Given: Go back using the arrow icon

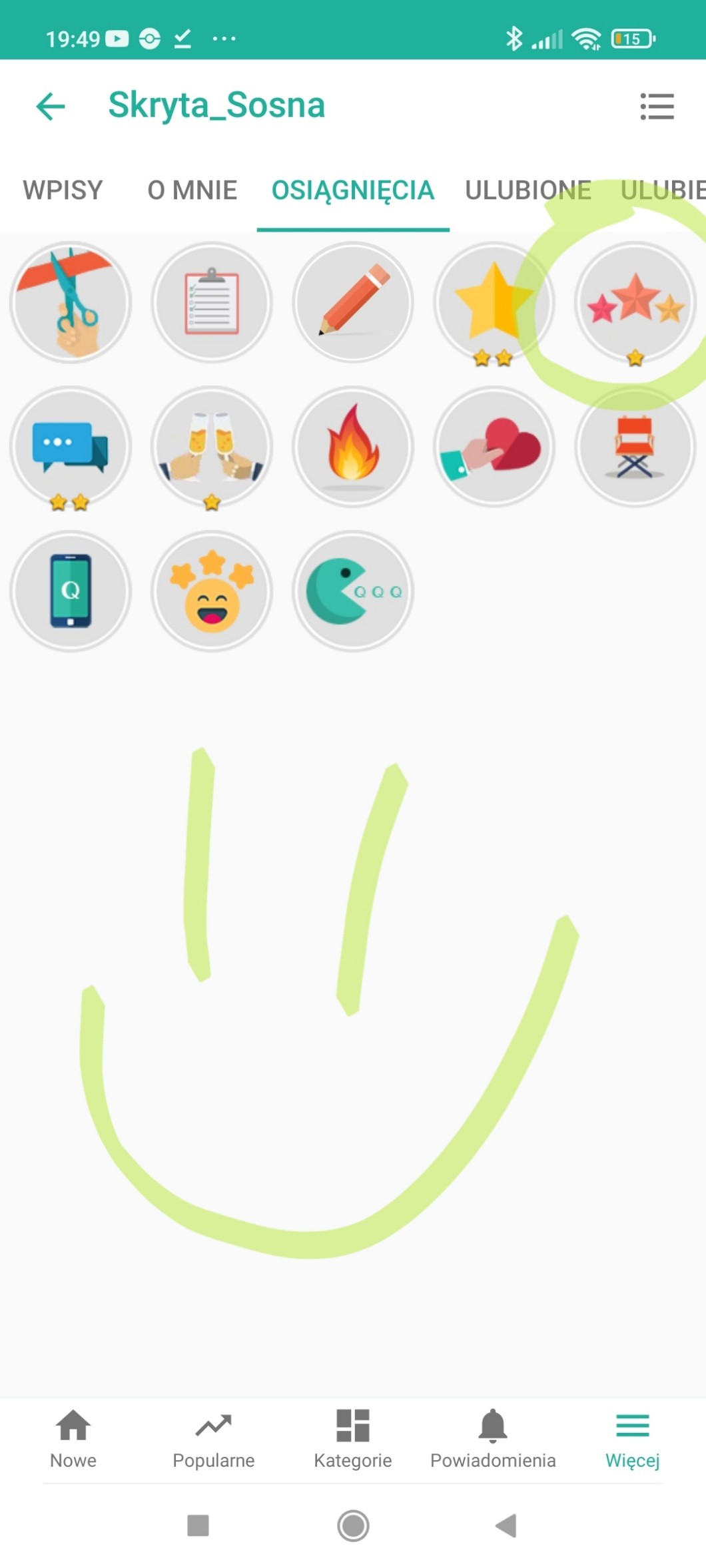Looking at the screenshot, I should pos(51,107).
